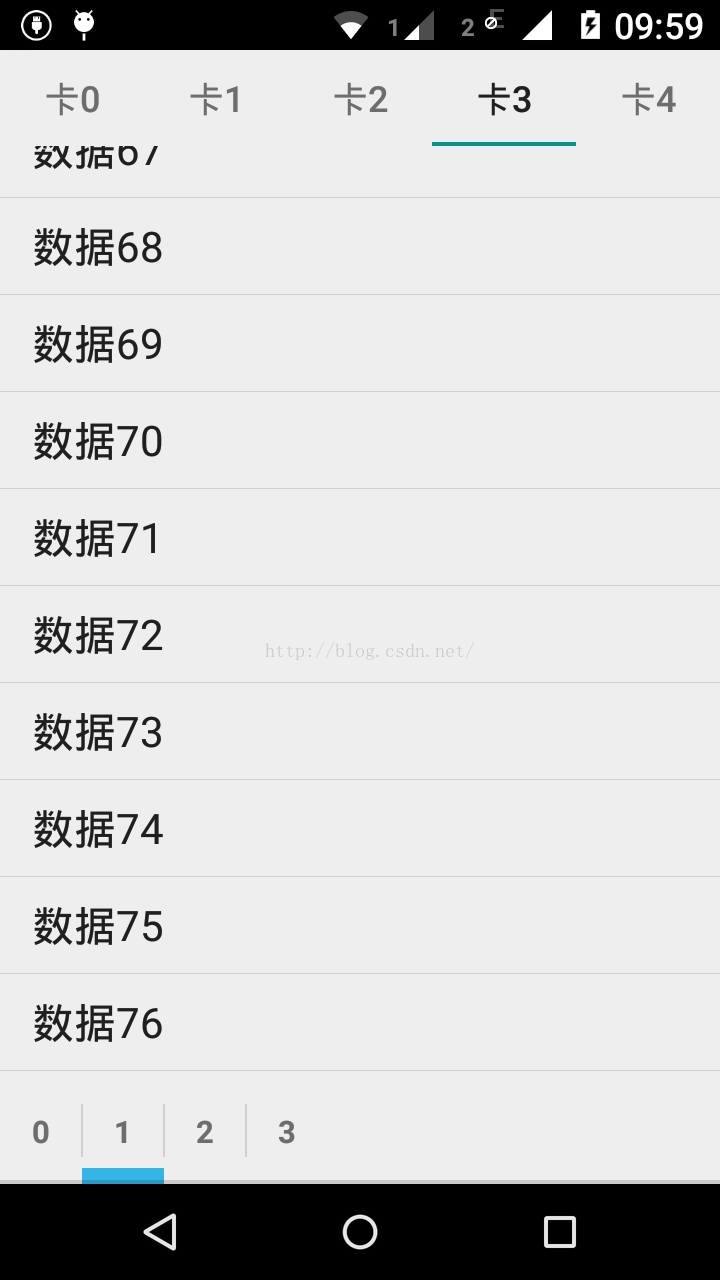Switch to the 卡2 tab
The image size is (720, 1280).
click(360, 99)
